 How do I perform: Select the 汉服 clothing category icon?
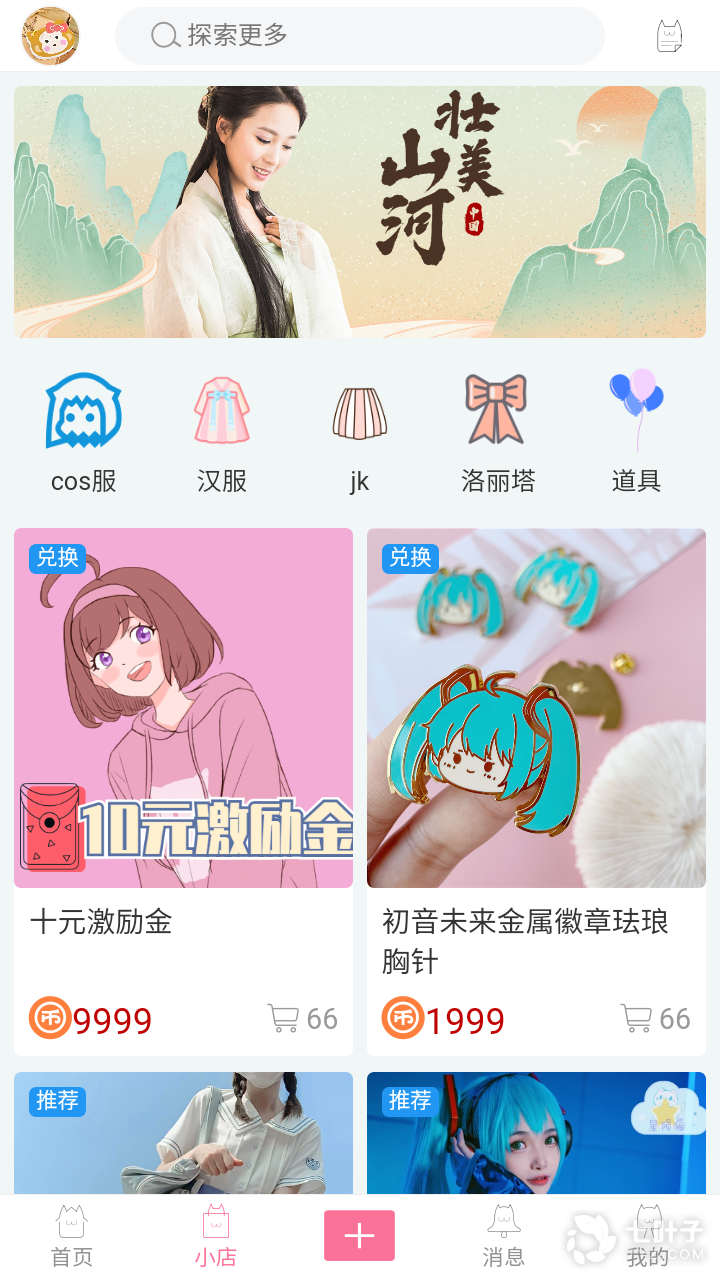click(221, 410)
